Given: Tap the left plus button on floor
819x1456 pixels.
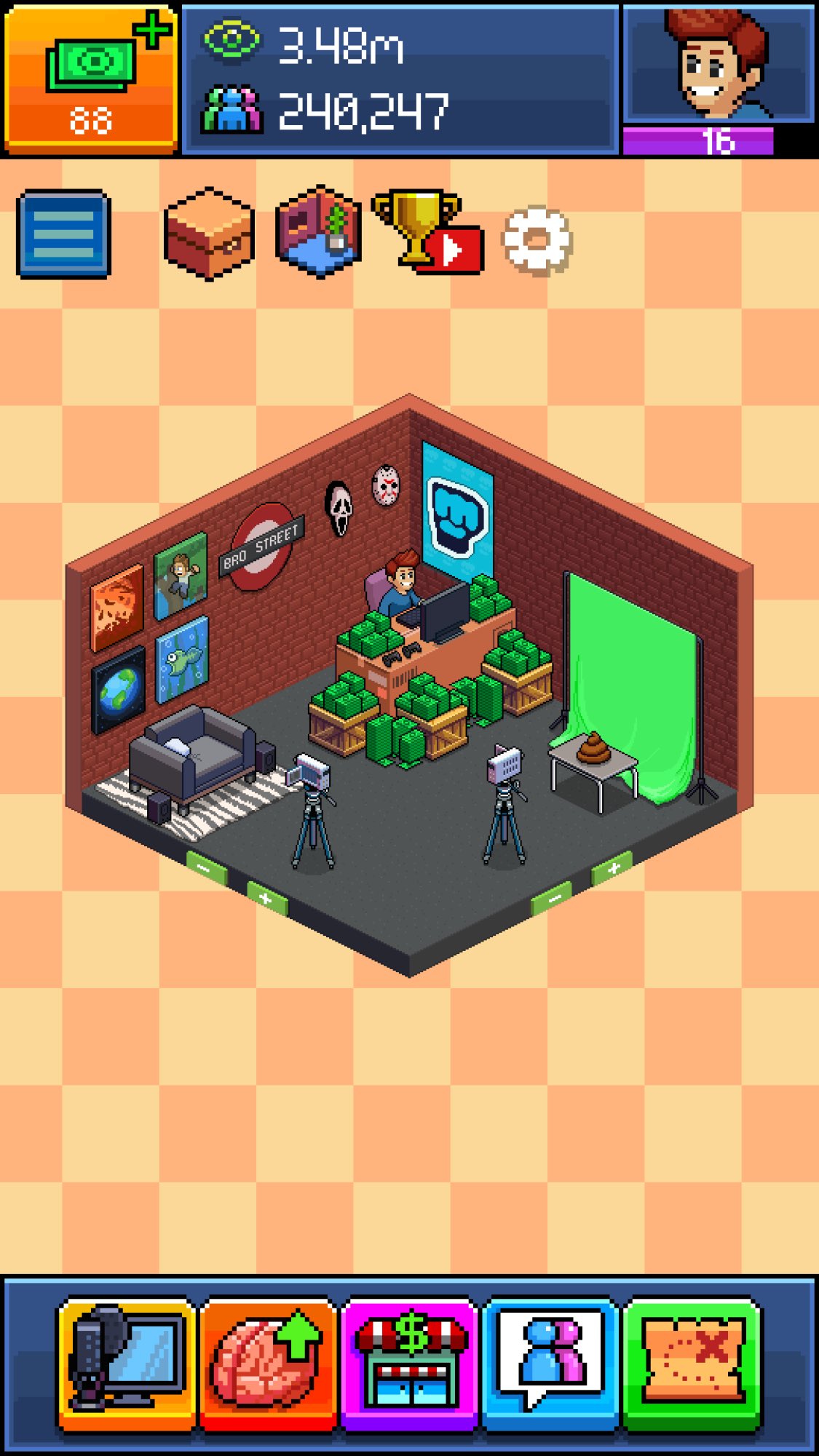Looking at the screenshot, I should click(x=266, y=899).
